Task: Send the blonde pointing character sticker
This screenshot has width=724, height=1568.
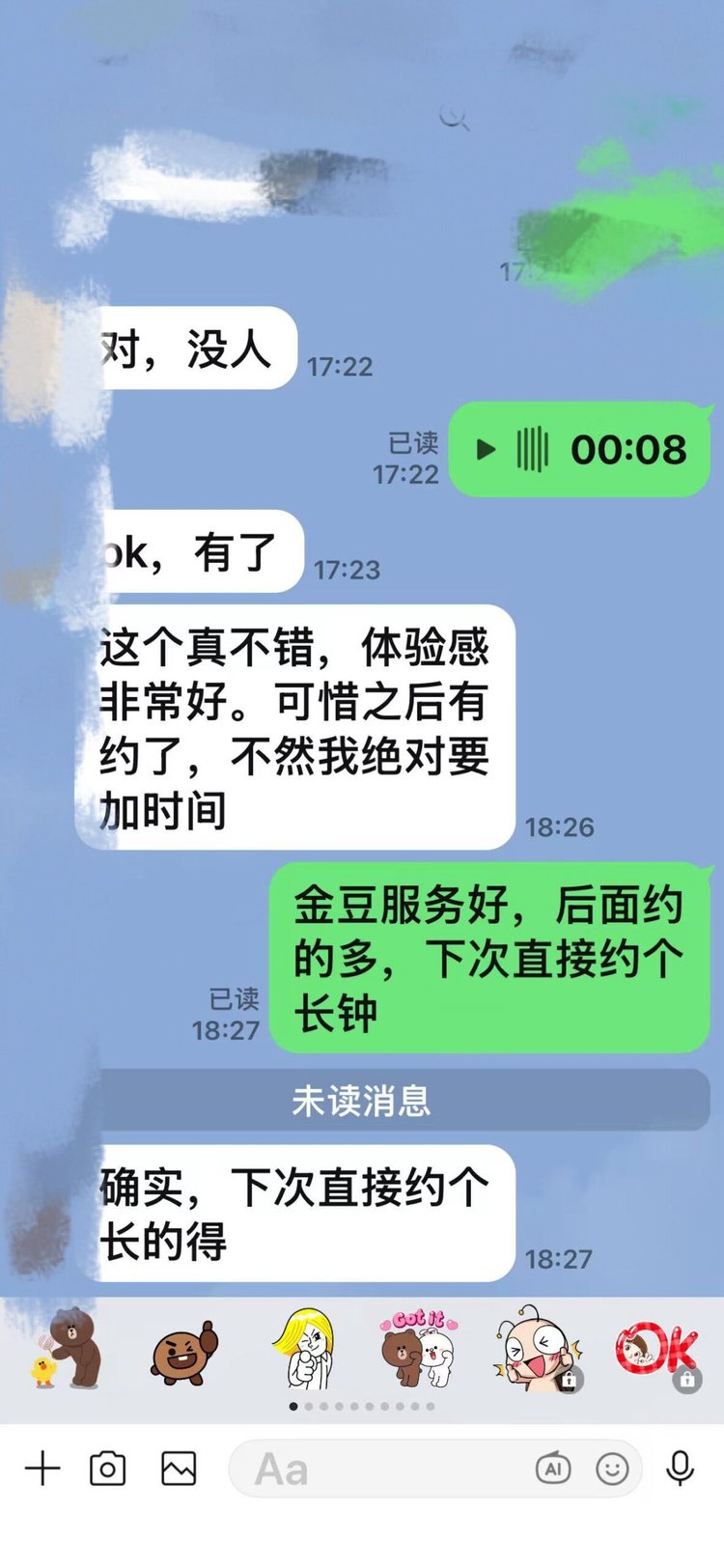Action: coord(303,1349)
